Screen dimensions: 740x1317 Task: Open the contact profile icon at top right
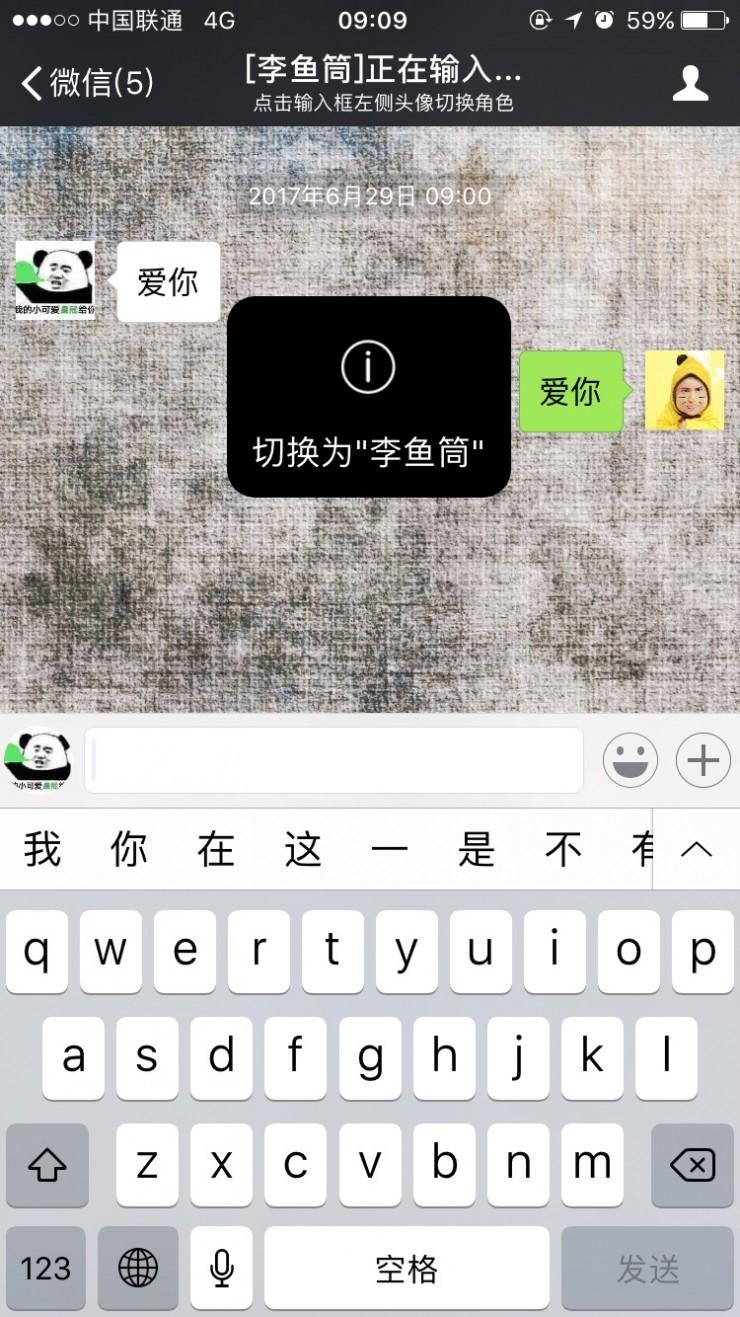(x=689, y=85)
